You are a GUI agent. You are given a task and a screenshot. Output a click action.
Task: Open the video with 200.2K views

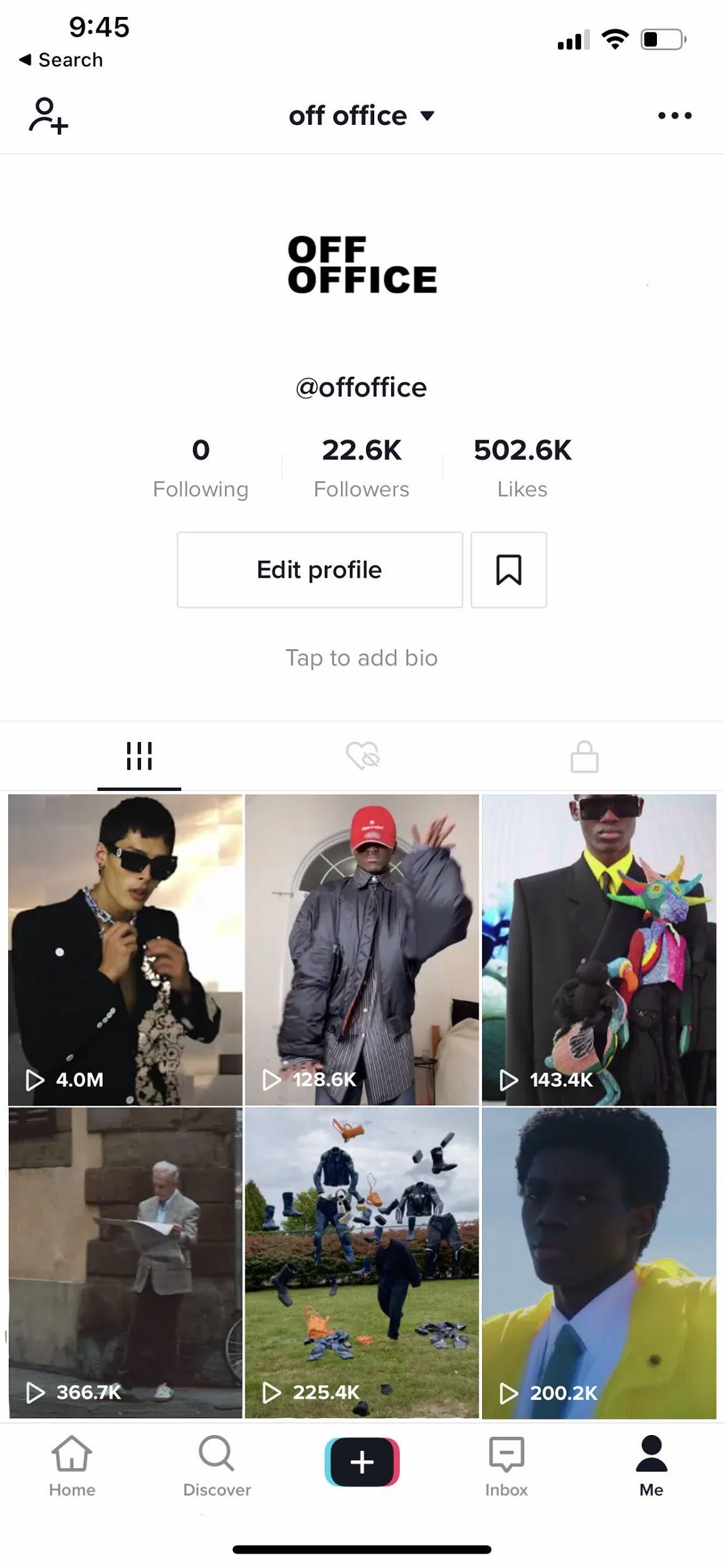(599, 1262)
